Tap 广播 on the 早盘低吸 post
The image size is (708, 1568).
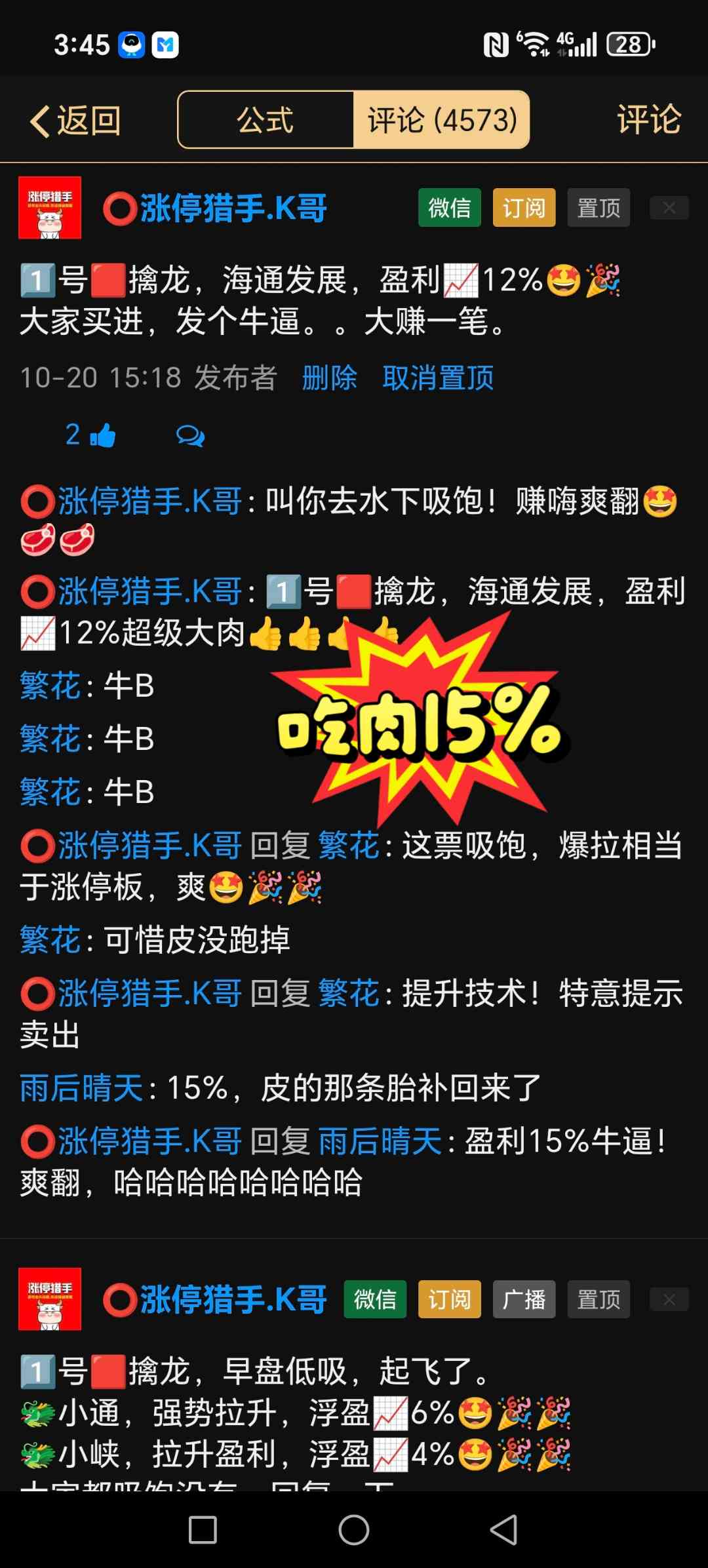[524, 1299]
